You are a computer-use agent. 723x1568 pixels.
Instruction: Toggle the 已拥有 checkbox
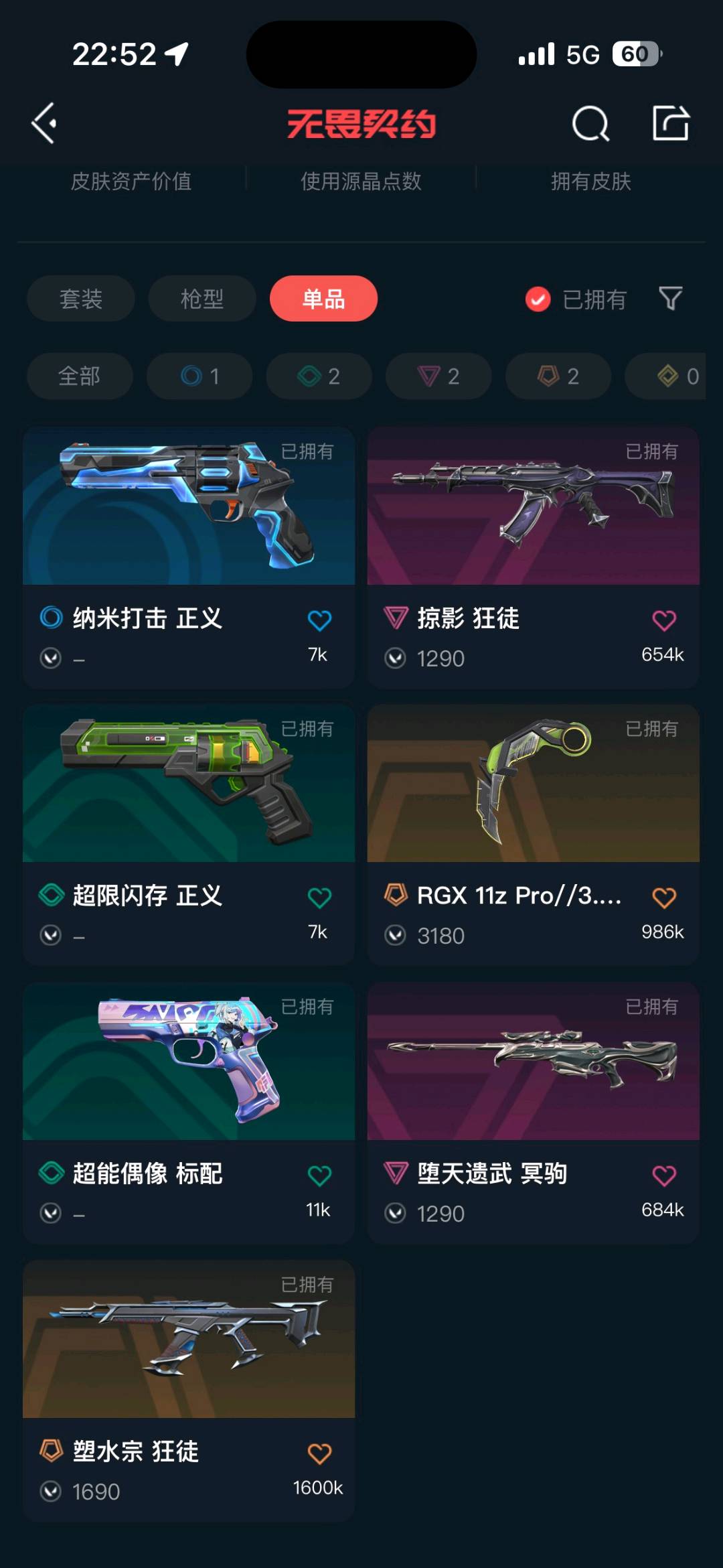(538, 299)
